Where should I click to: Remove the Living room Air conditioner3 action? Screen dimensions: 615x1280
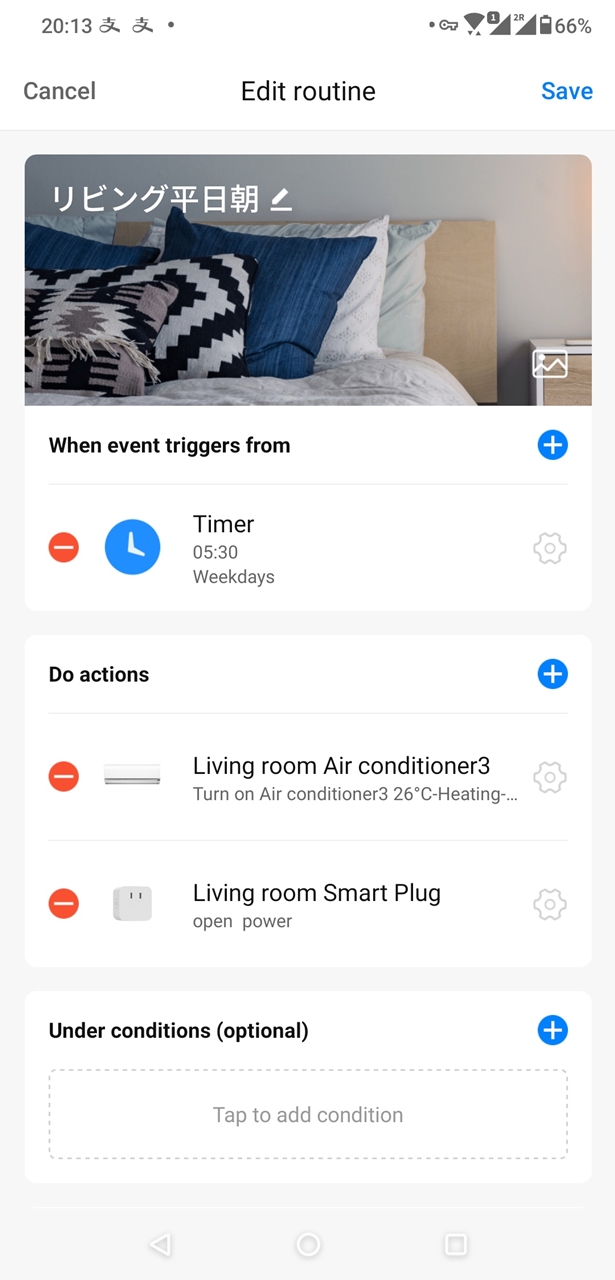coord(63,776)
